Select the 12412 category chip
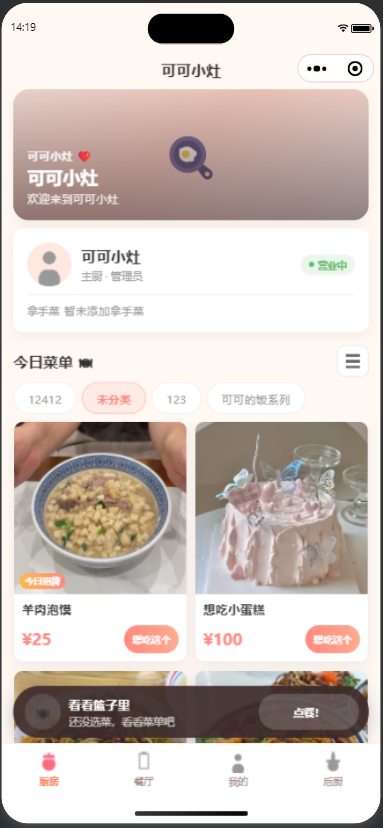Screen dimensions: 383x828 pos(45,399)
